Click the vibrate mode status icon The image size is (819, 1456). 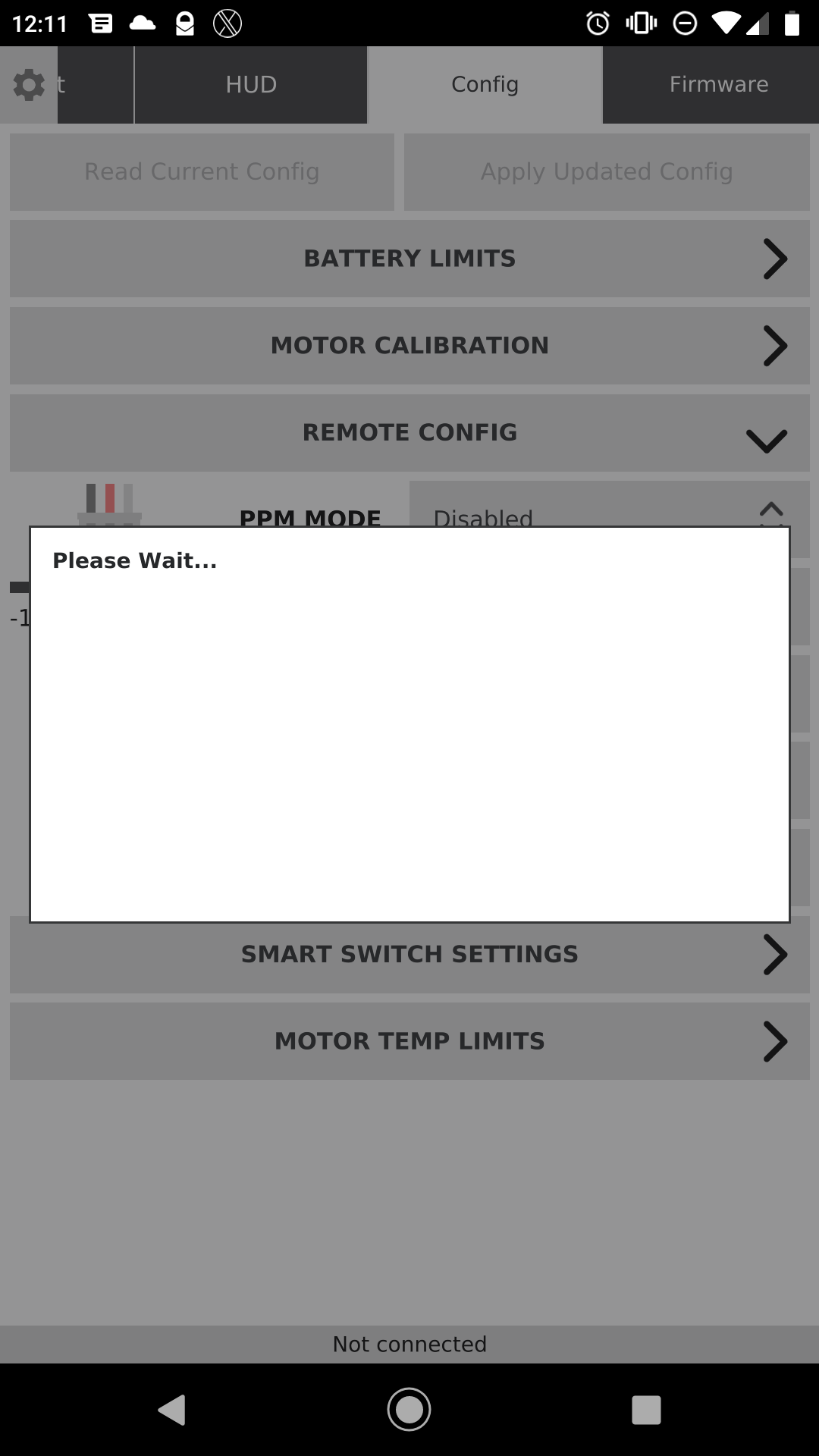641,23
